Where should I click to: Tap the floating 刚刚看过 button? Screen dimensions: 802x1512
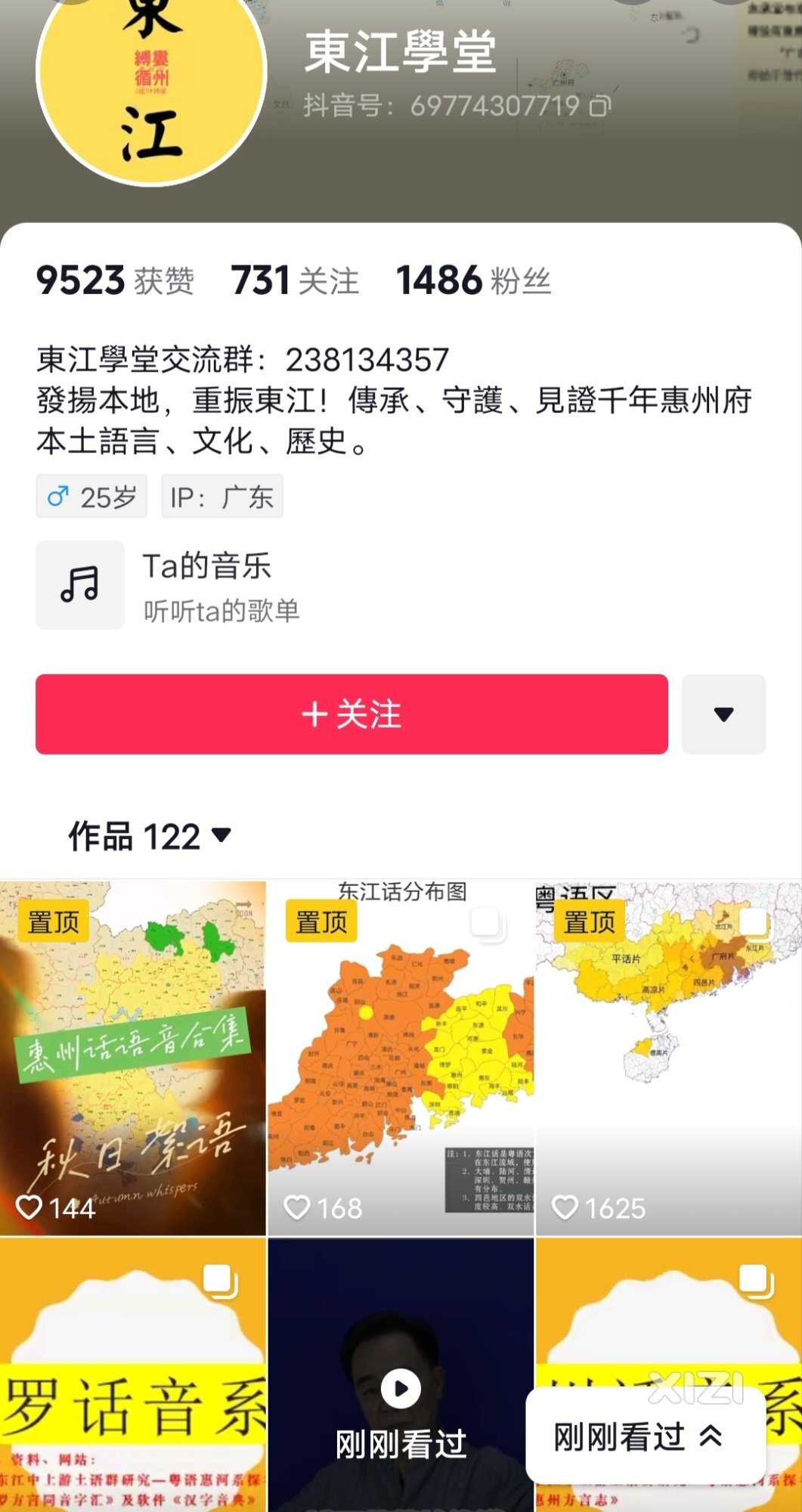pyautogui.click(x=639, y=1436)
